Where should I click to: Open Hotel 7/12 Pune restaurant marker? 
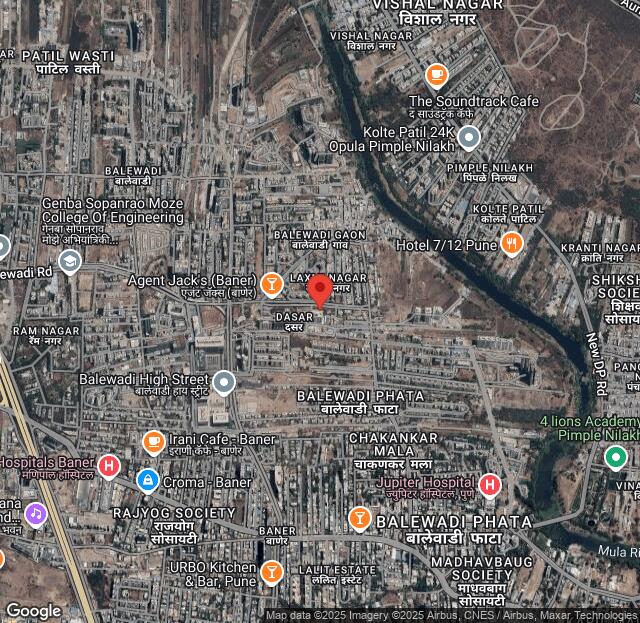click(x=512, y=244)
